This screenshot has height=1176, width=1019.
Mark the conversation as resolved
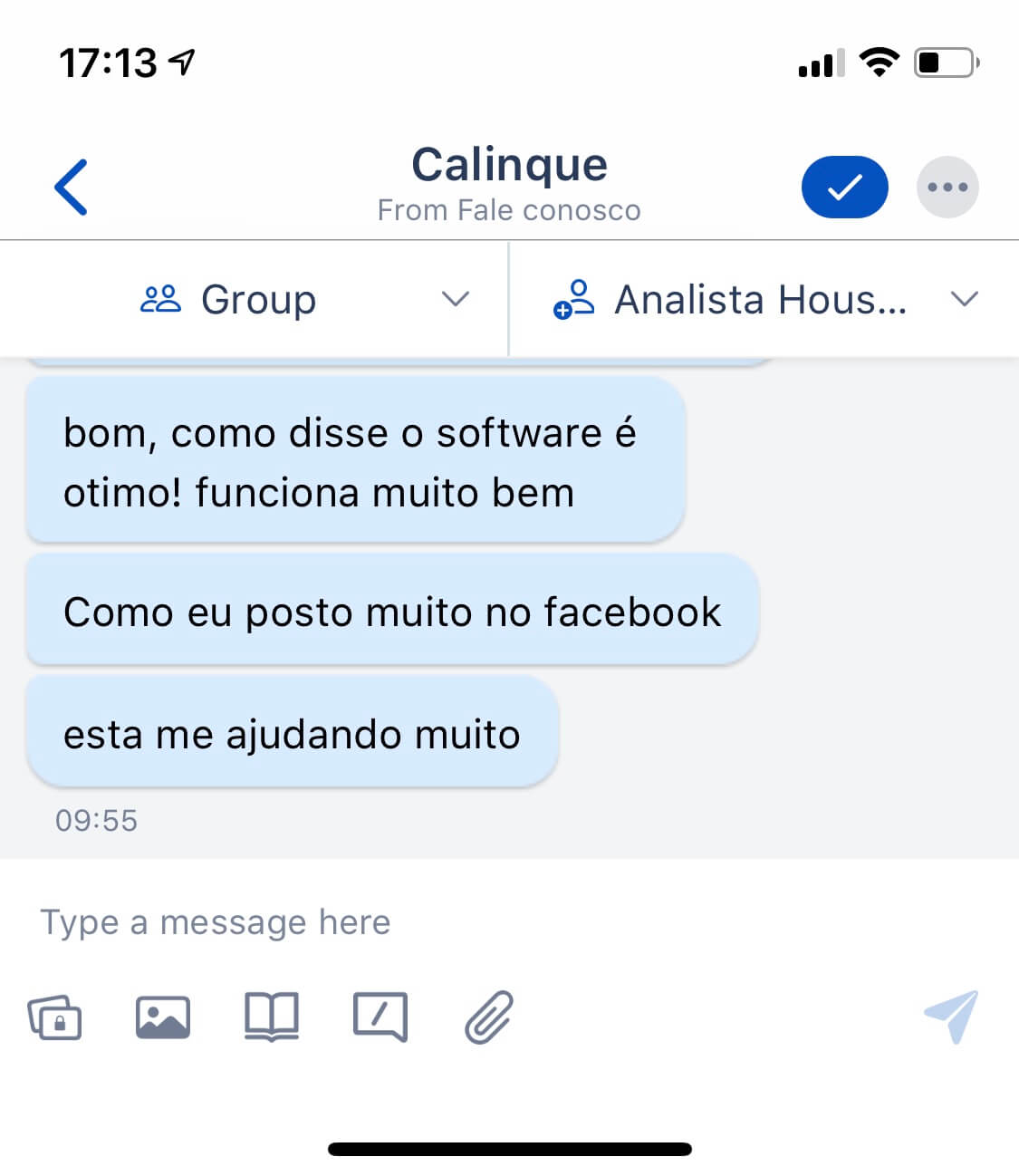[844, 188]
